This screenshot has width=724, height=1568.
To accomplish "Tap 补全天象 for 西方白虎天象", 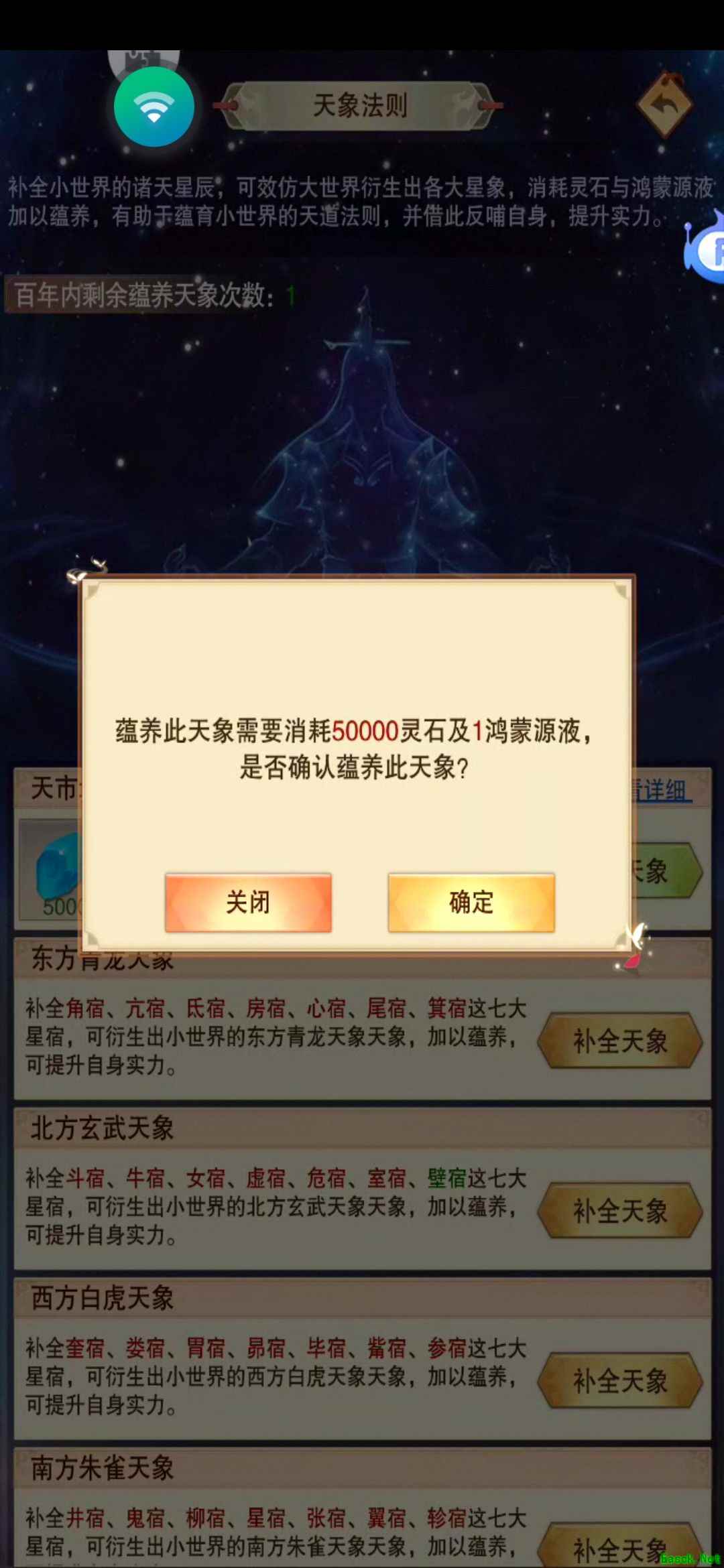I will click(620, 1380).
